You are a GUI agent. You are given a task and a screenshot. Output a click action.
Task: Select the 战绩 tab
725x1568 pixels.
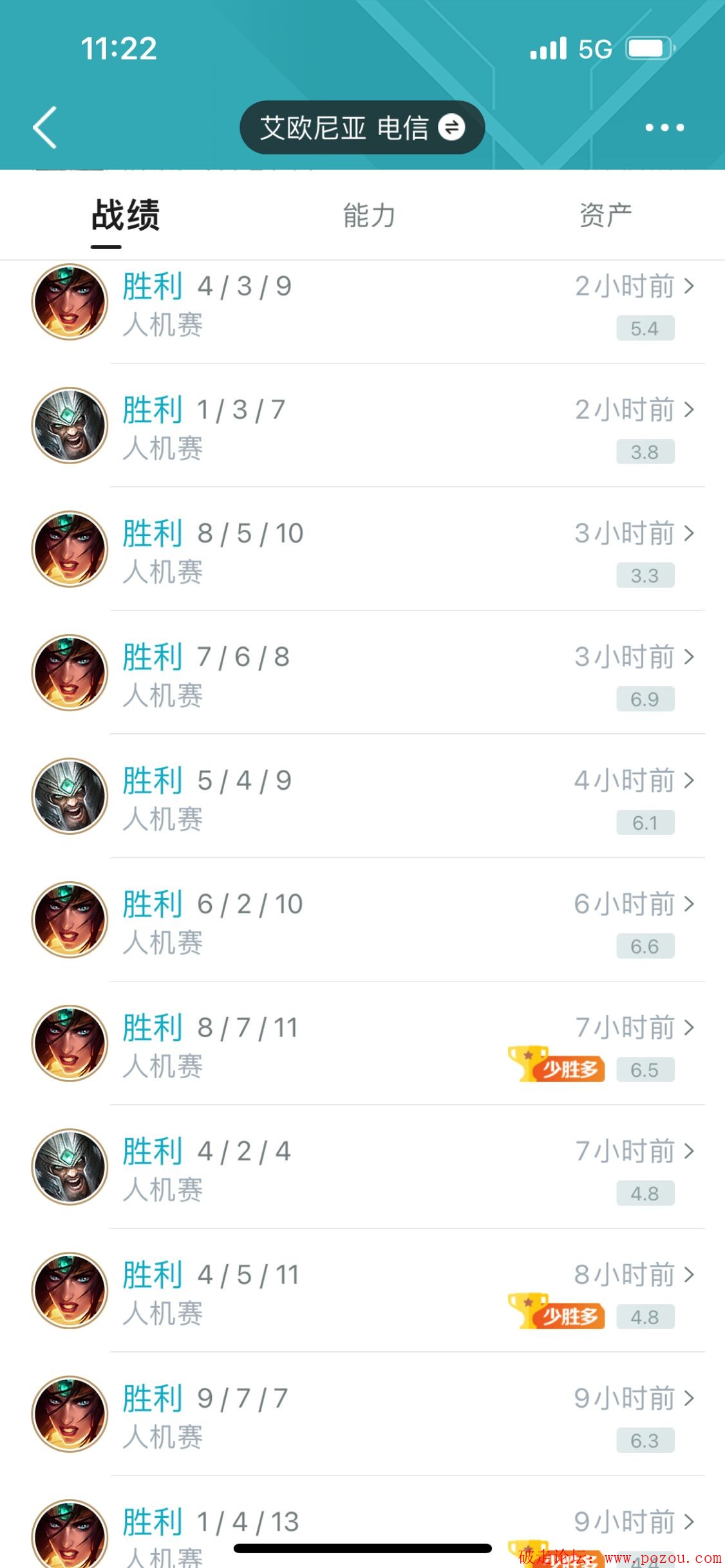click(126, 216)
